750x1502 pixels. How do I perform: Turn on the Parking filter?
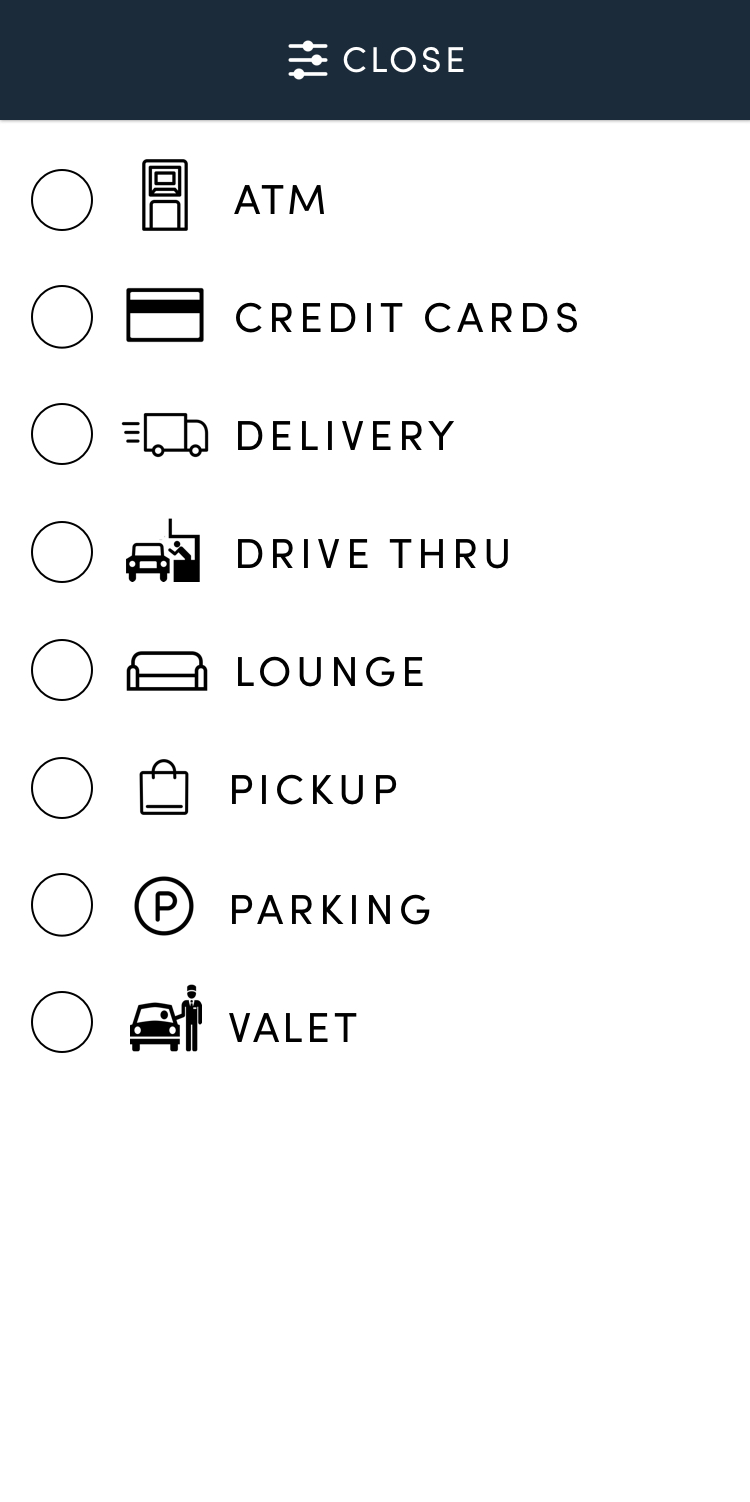(62, 905)
